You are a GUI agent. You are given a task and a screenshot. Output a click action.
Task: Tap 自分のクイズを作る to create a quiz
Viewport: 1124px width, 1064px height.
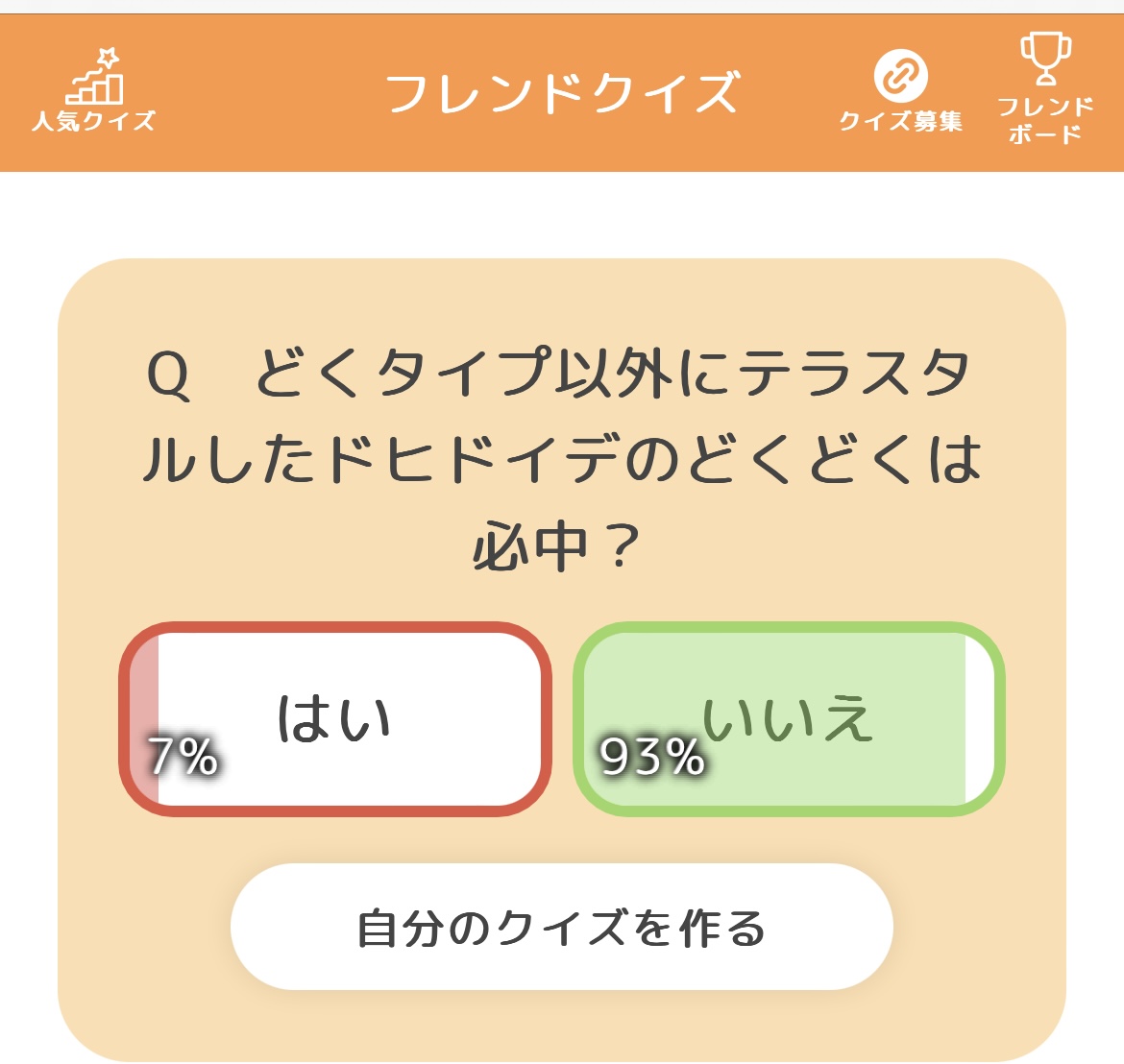(561, 927)
